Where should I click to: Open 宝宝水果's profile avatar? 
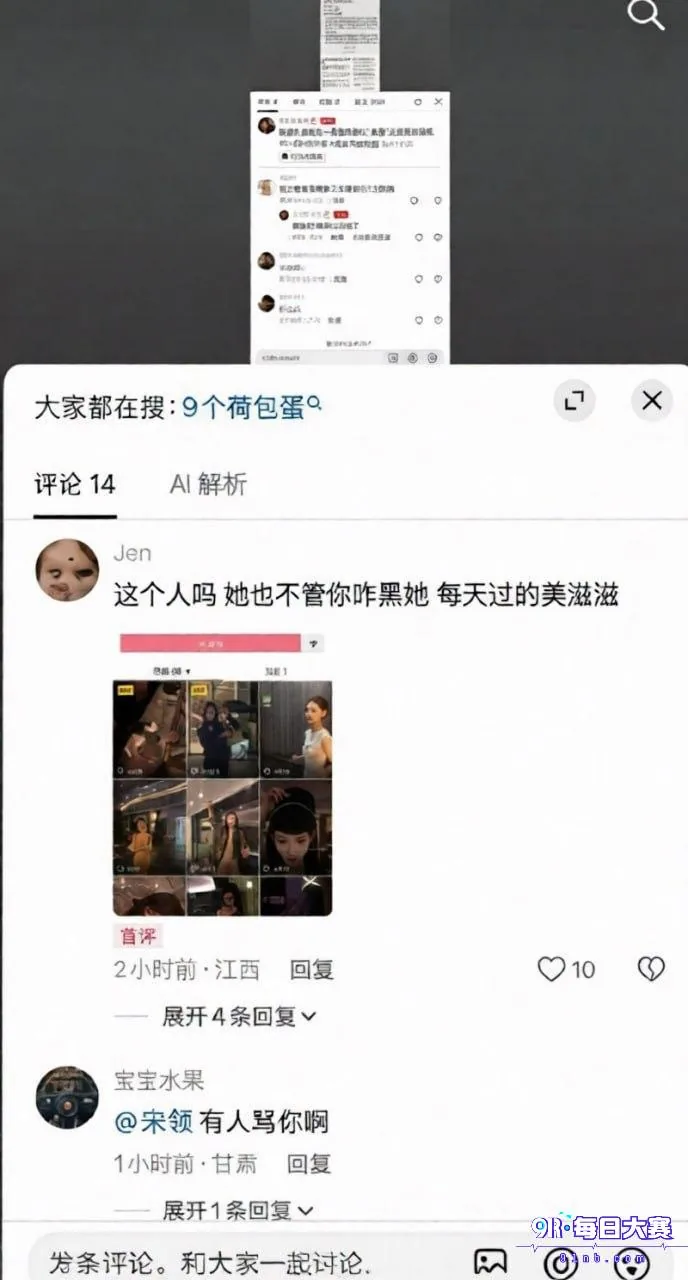pos(67,1097)
